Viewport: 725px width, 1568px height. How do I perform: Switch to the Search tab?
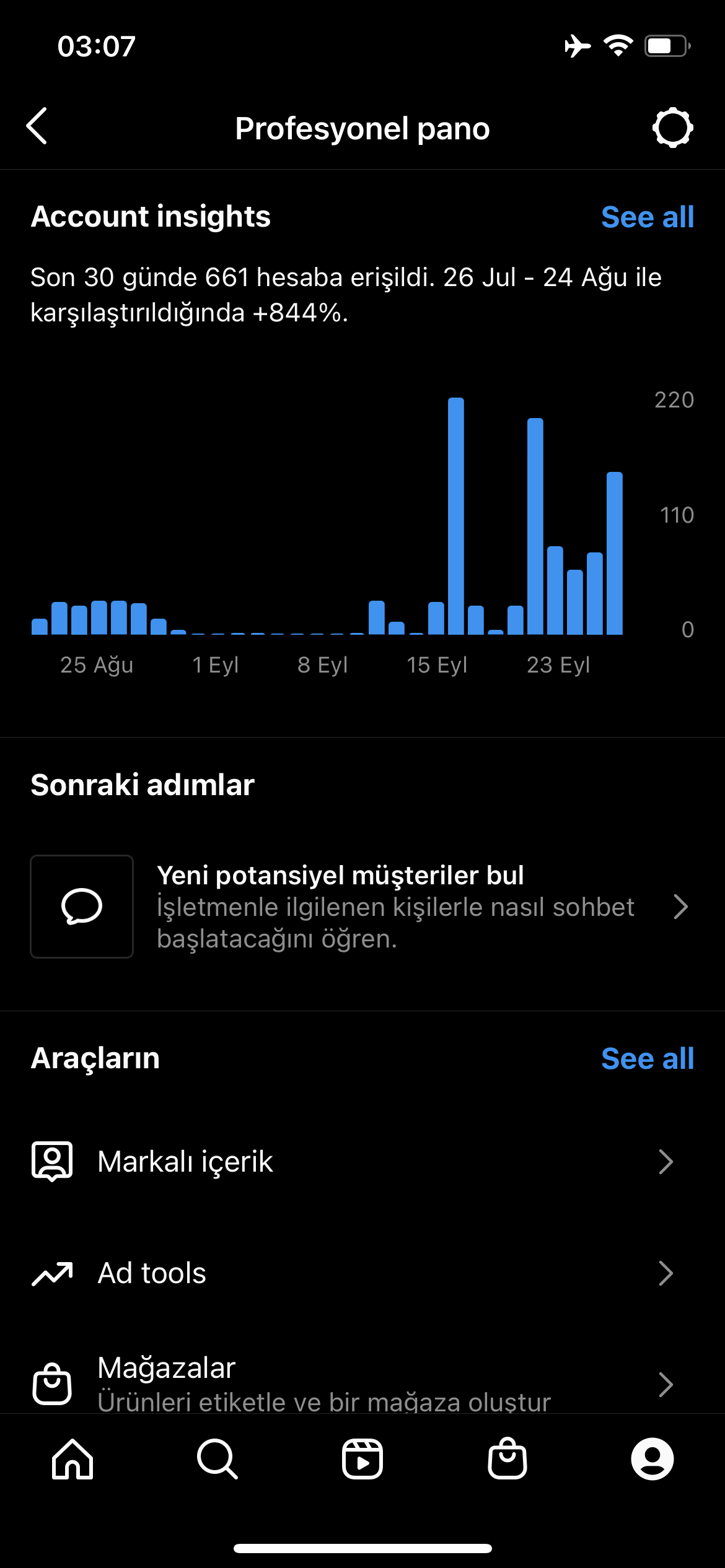coord(217,1459)
